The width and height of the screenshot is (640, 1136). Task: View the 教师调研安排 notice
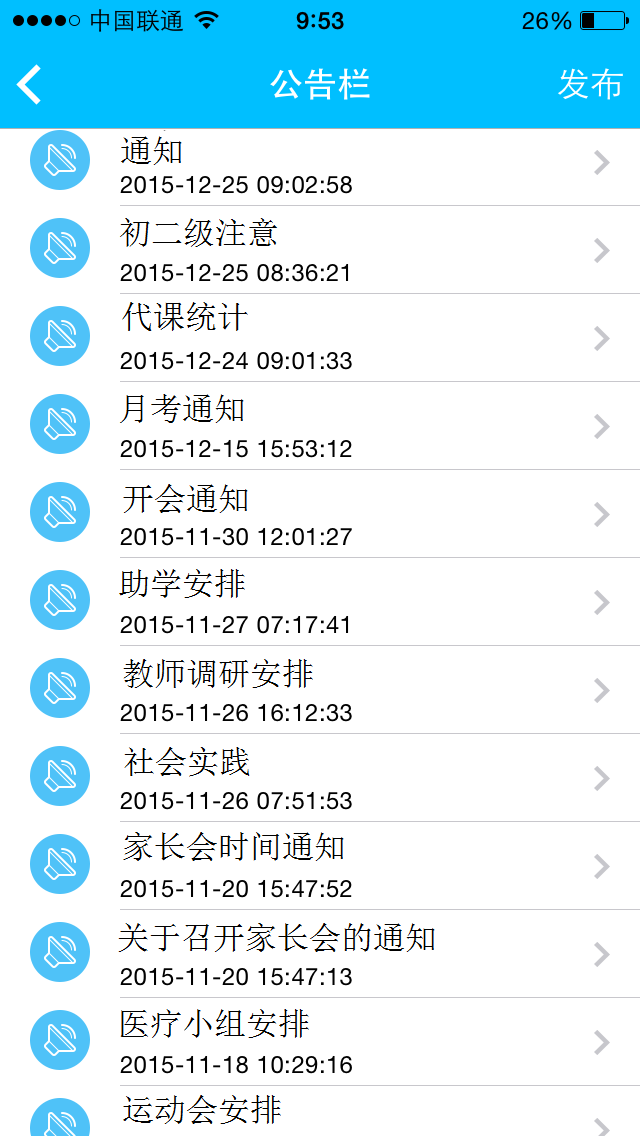pos(320,690)
